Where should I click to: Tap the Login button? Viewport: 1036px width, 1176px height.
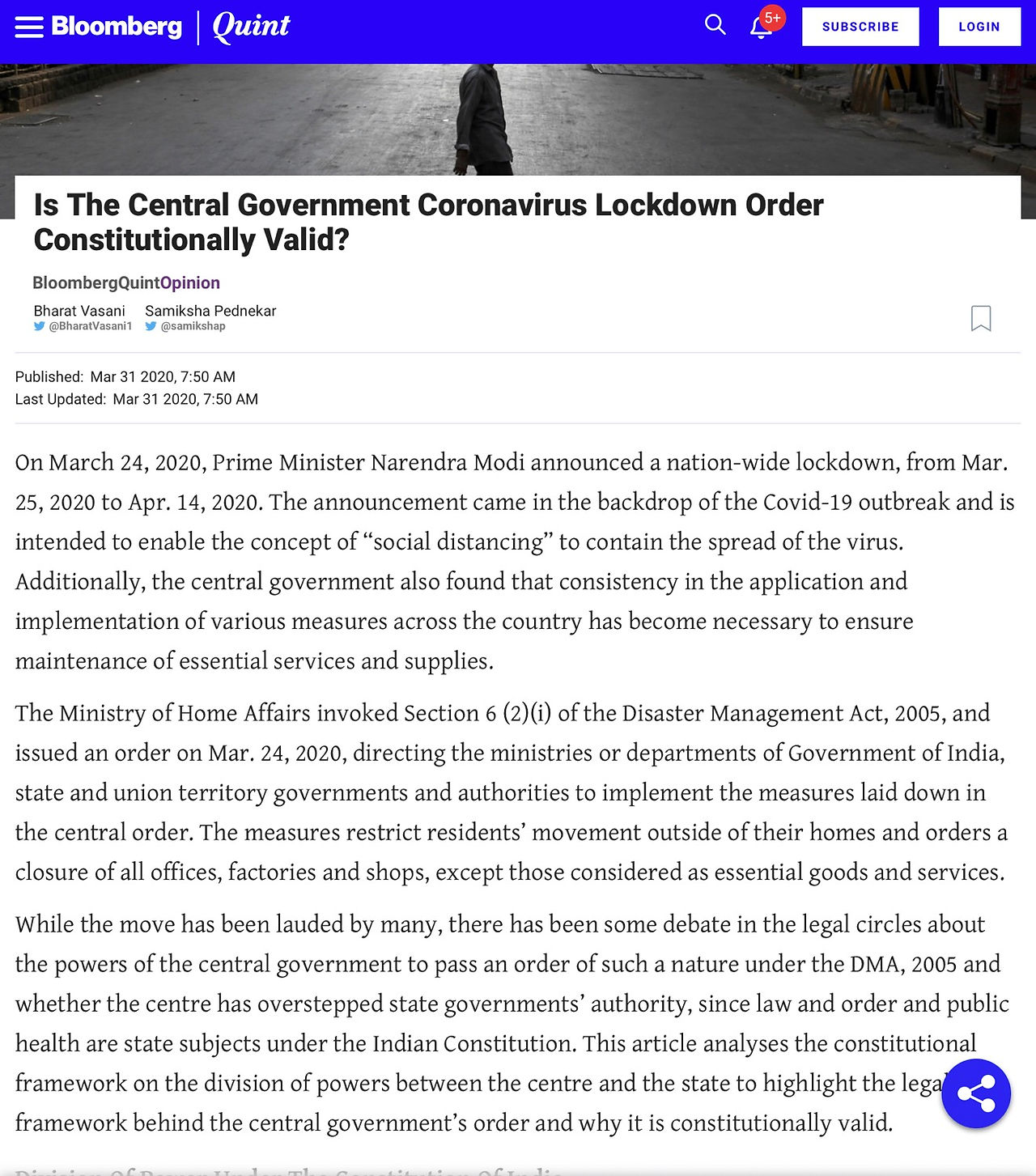979,27
